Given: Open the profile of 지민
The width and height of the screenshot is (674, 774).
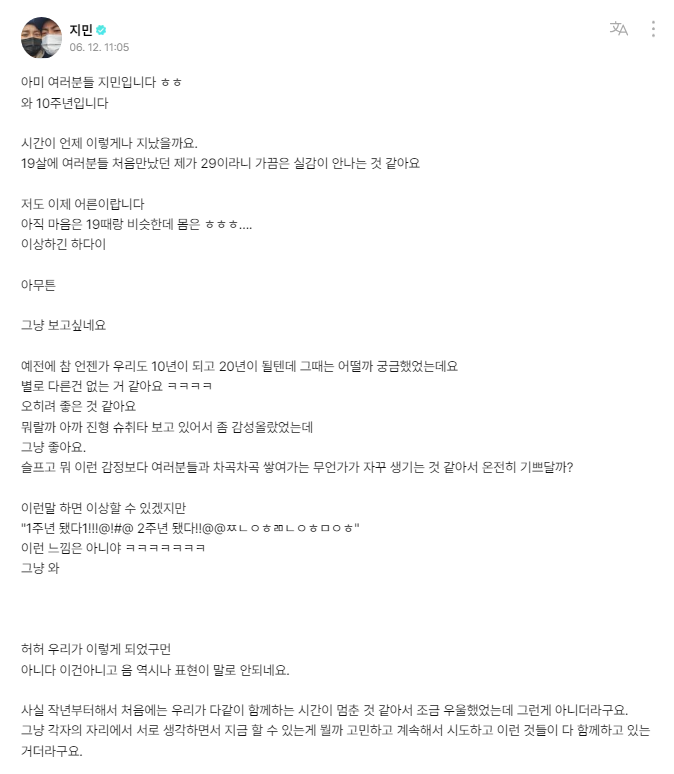Looking at the screenshot, I should (x=80, y=29).
